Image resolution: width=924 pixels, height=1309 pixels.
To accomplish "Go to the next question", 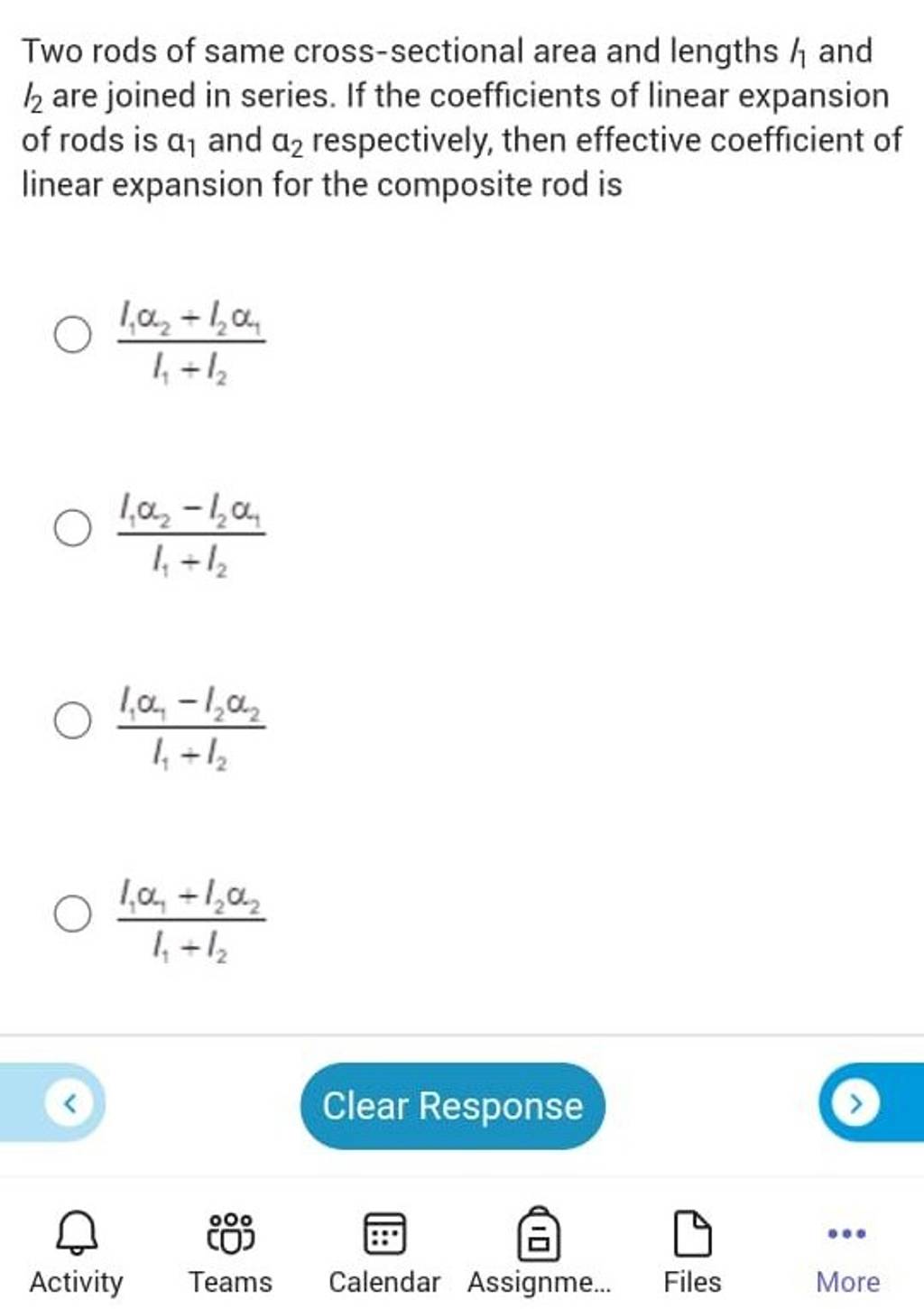I will 855,1103.
